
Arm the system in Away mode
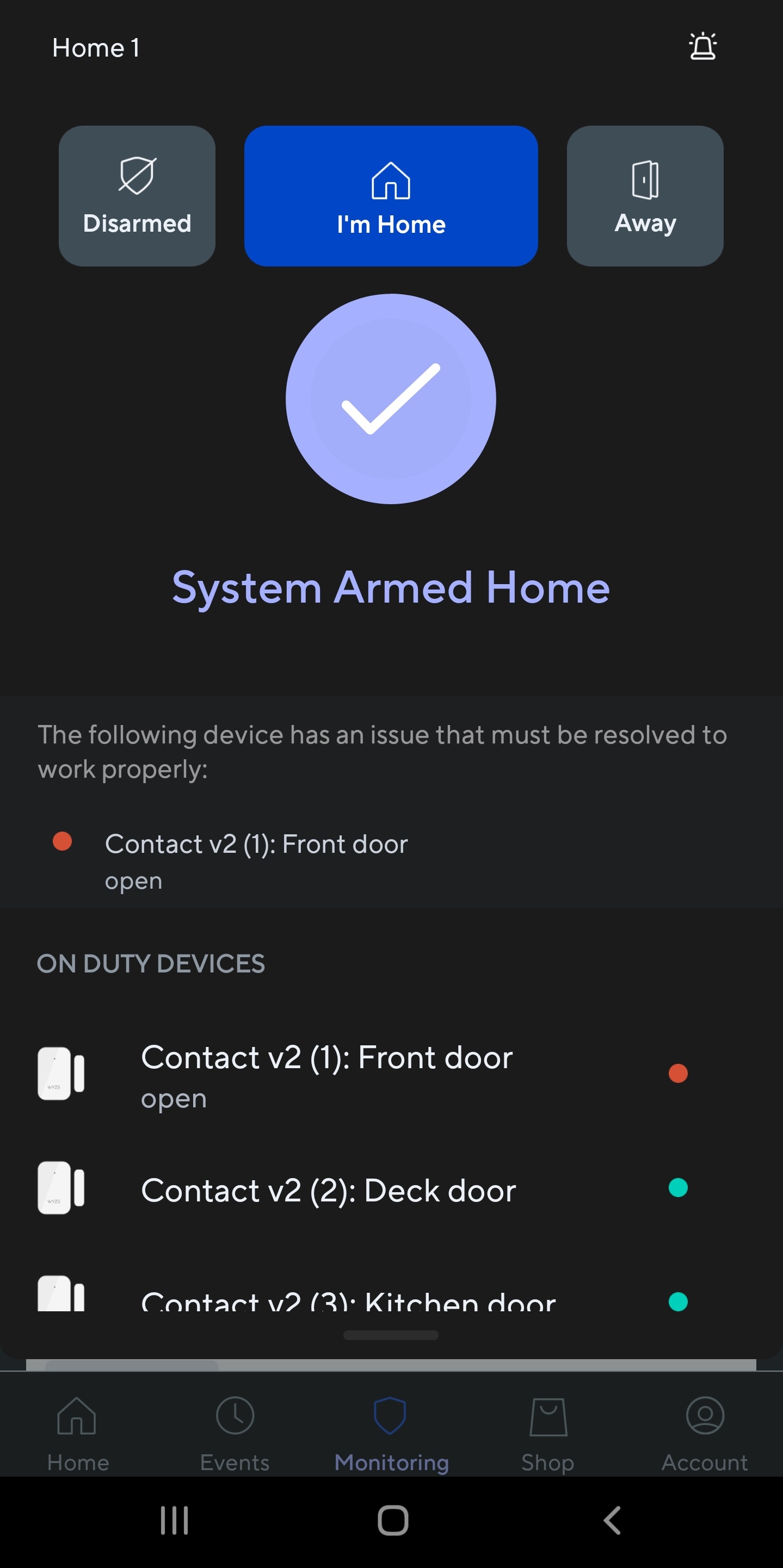pos(645,196)
